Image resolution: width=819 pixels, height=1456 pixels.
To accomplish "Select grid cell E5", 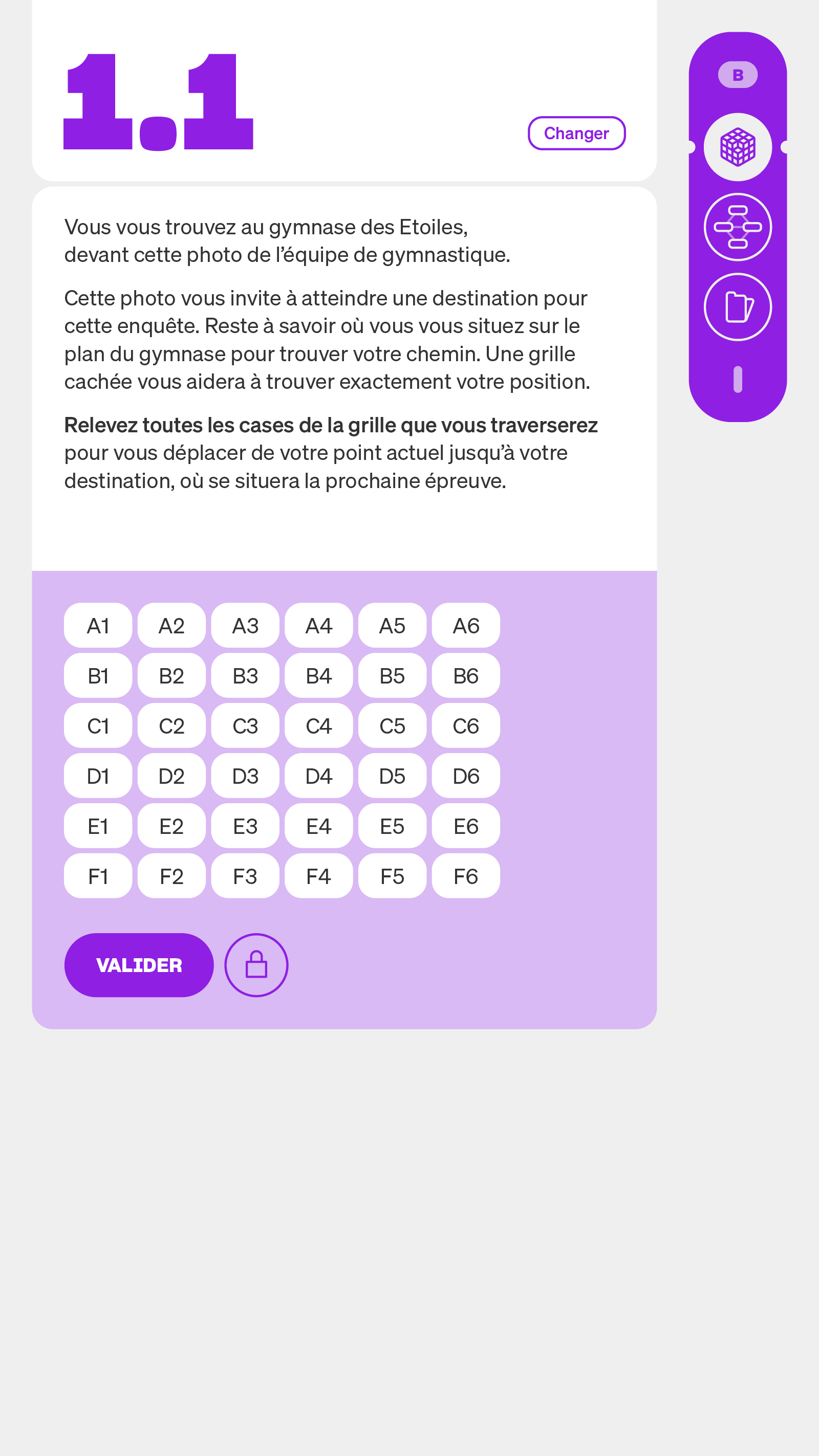I will [x=392, y=826].
